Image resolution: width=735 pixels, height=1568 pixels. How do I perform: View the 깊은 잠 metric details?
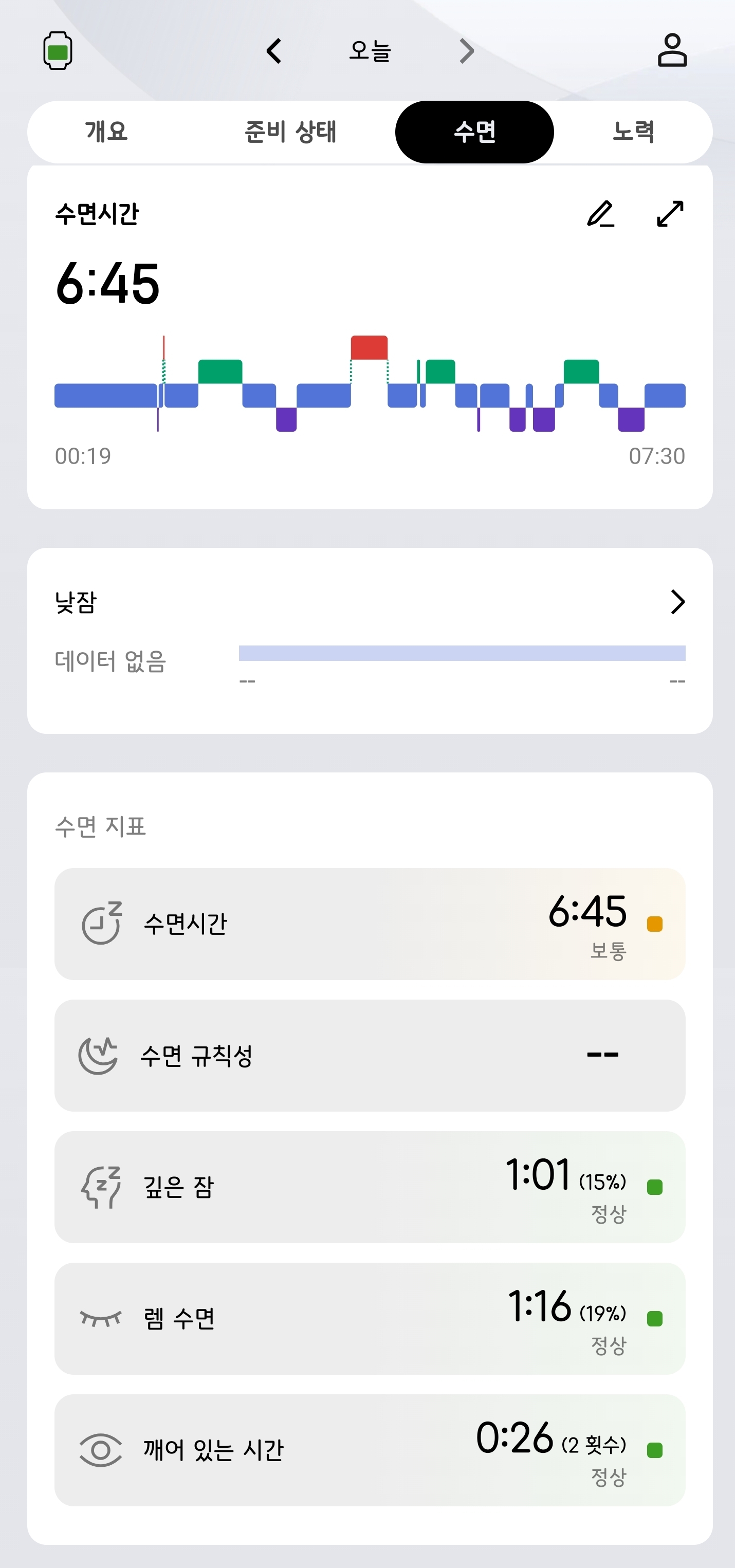point(370,1187)
